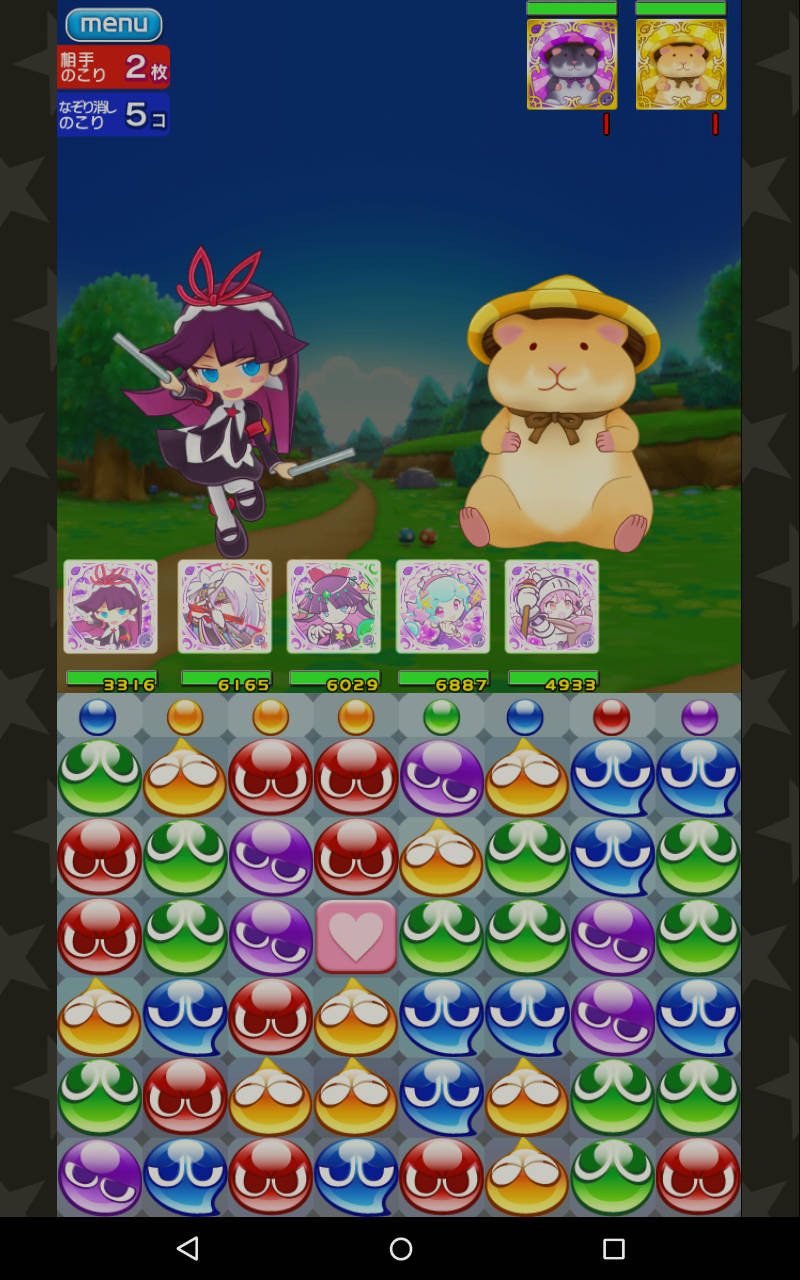Viewport: 800px width, 1280px height.
Task: Tap the pink heart block on the board
Action: (356, 936)
